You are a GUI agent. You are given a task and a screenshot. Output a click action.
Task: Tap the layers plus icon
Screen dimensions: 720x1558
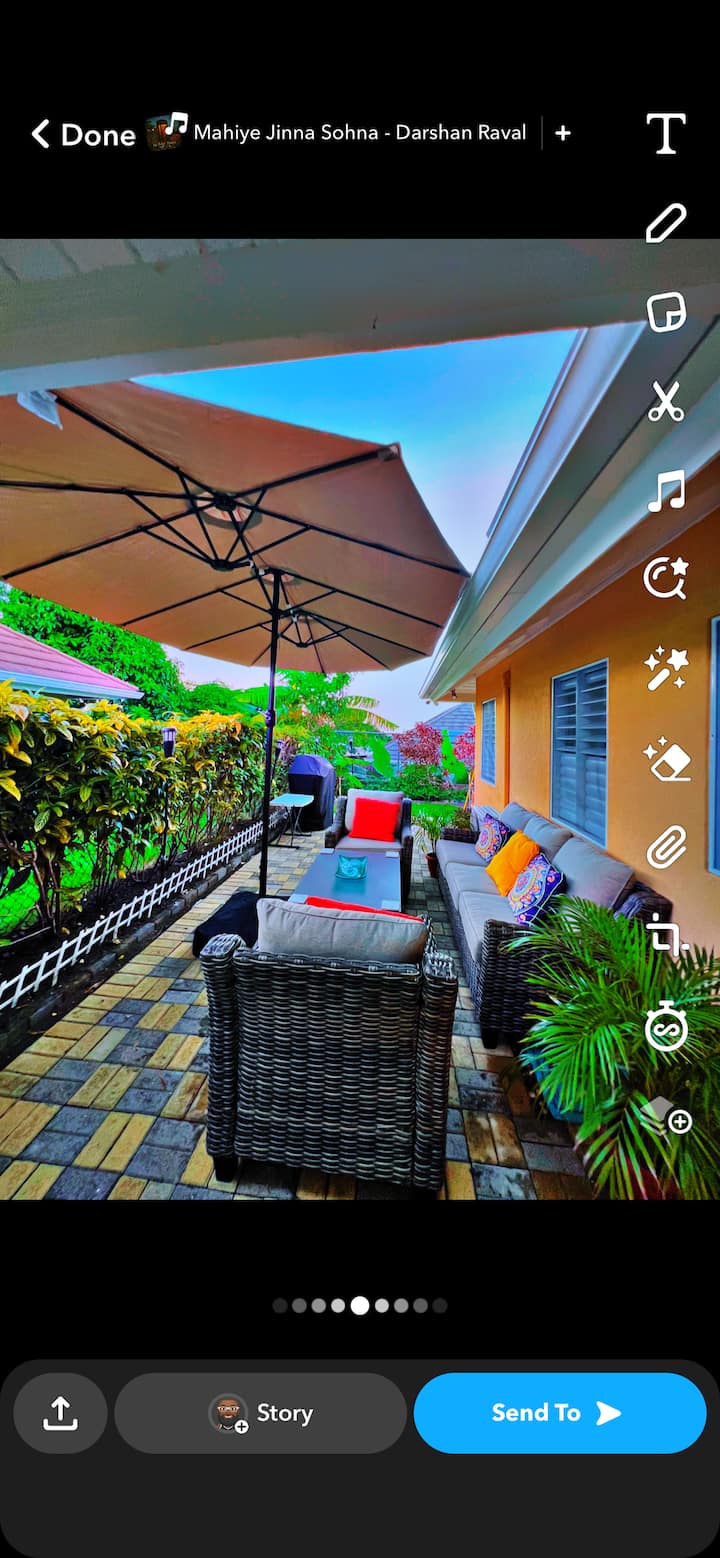666,1117
